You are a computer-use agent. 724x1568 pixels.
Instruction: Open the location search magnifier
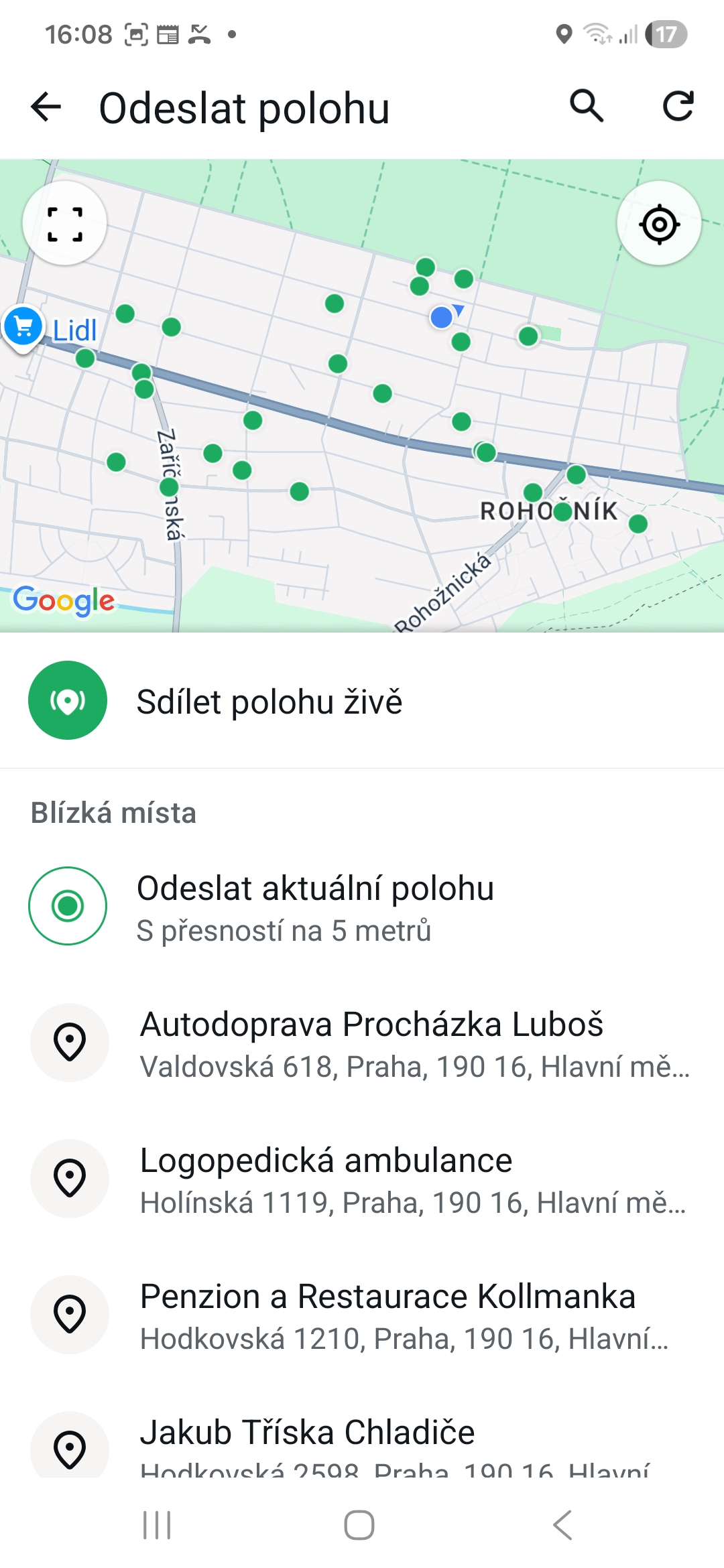[587, 106]
